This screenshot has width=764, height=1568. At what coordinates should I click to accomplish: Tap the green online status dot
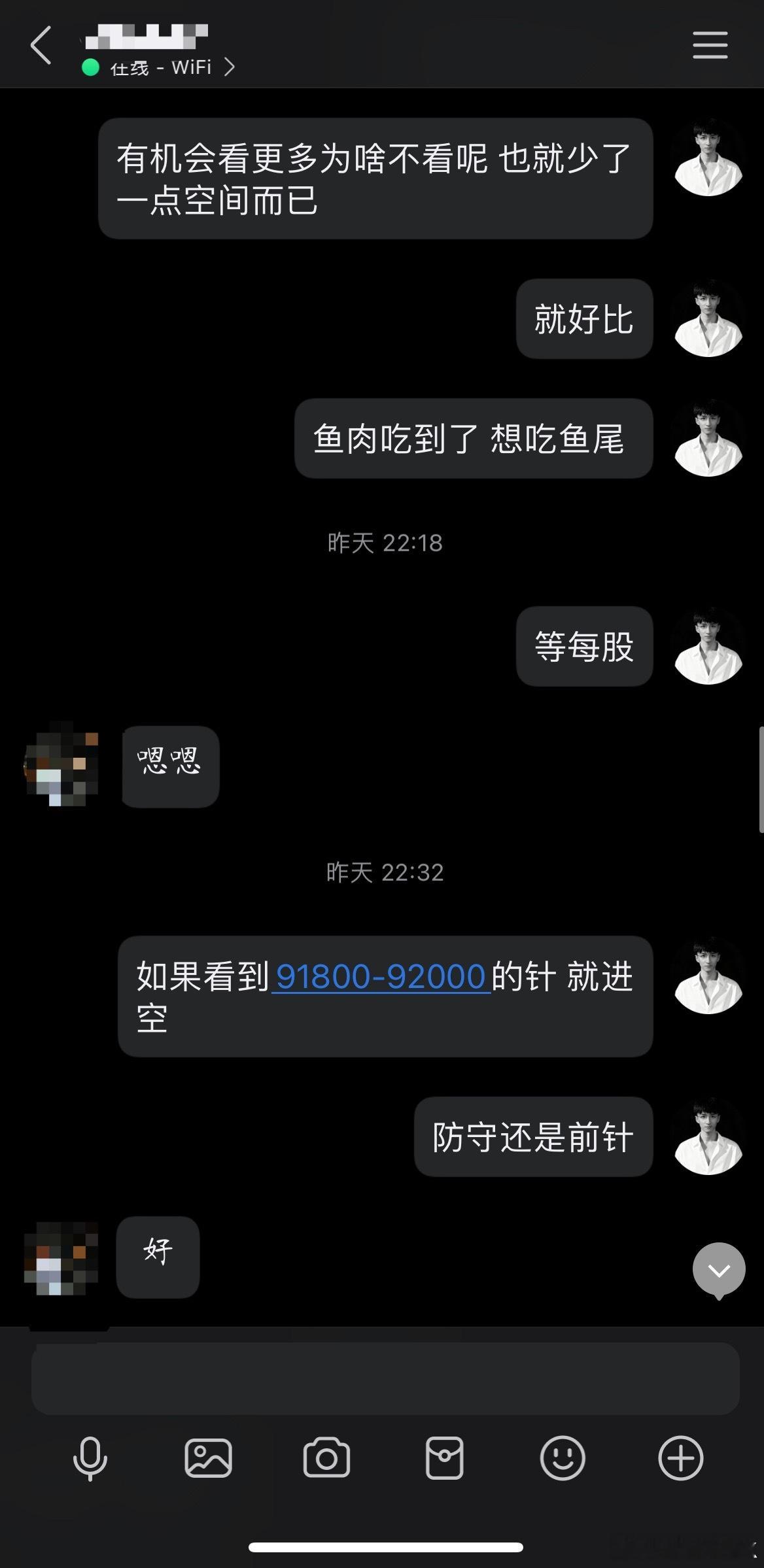coord(89,66)
